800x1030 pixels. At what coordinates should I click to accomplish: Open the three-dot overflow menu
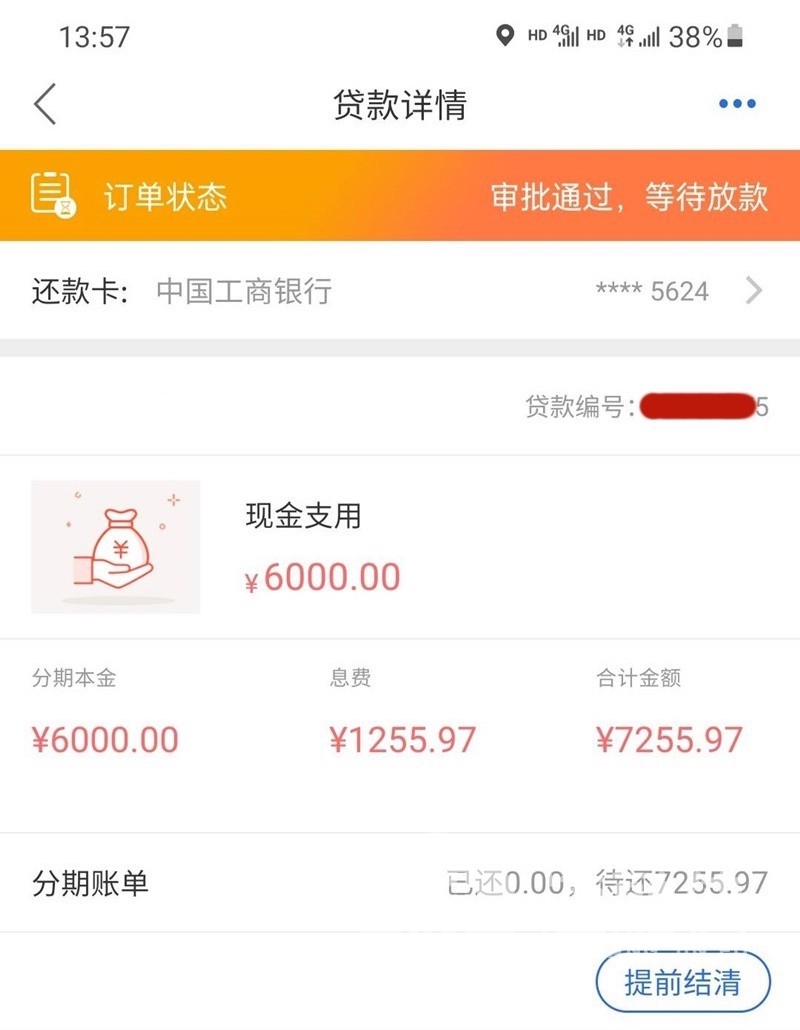pos(737,104)
